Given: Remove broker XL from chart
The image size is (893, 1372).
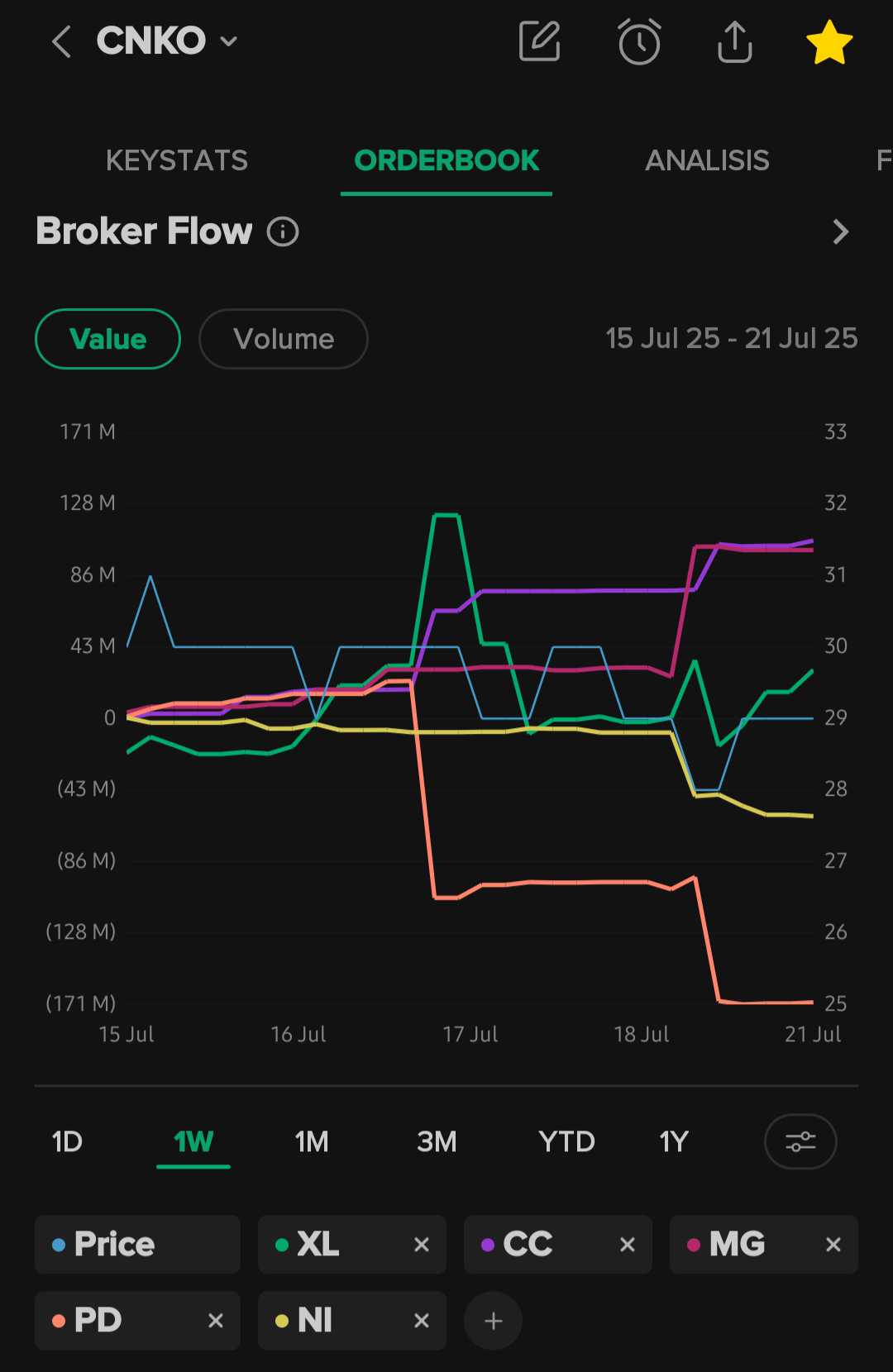Looking at the screenshot, I should pos(421,1245).
